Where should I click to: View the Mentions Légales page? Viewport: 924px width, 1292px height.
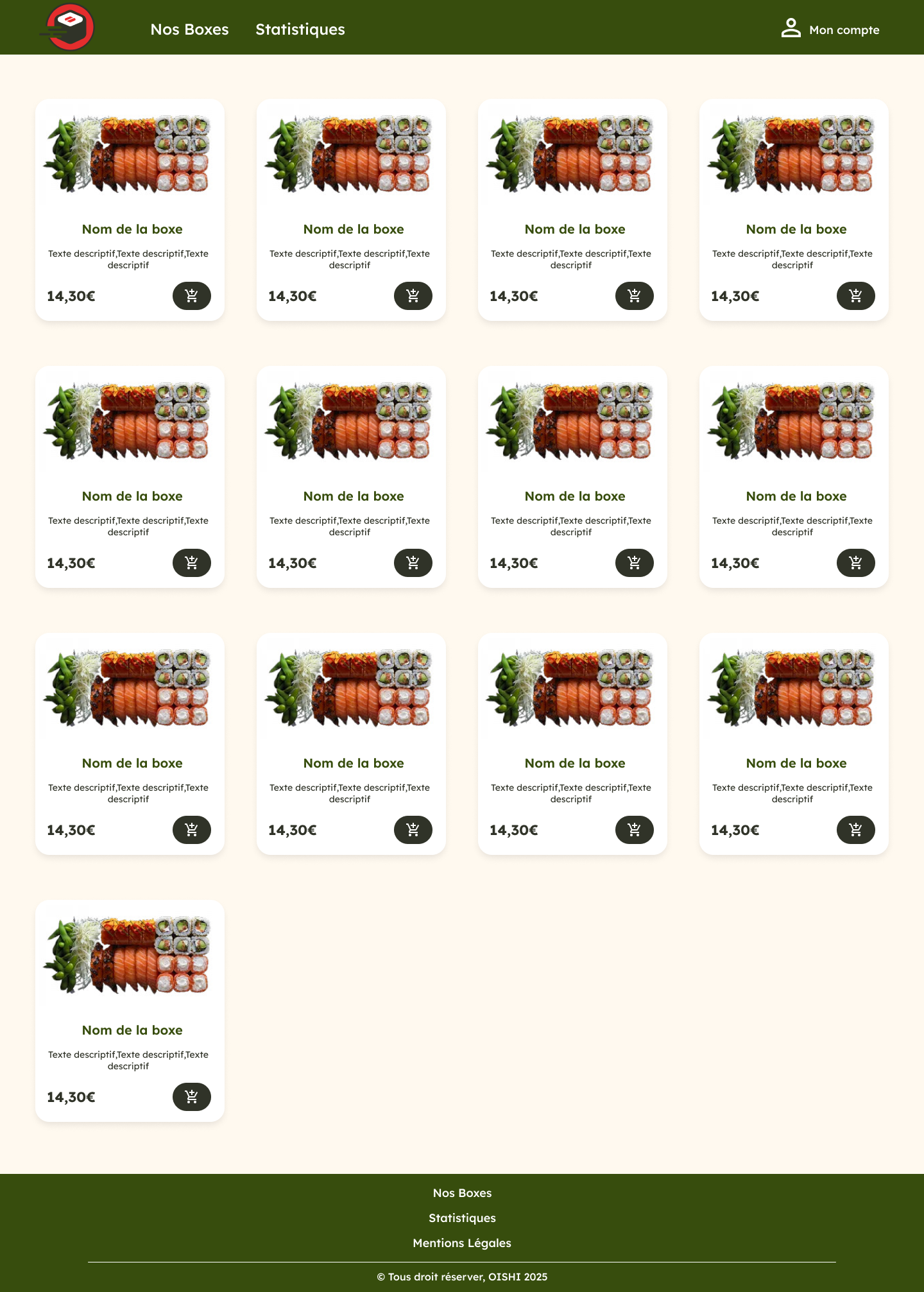click(462, 1243)
